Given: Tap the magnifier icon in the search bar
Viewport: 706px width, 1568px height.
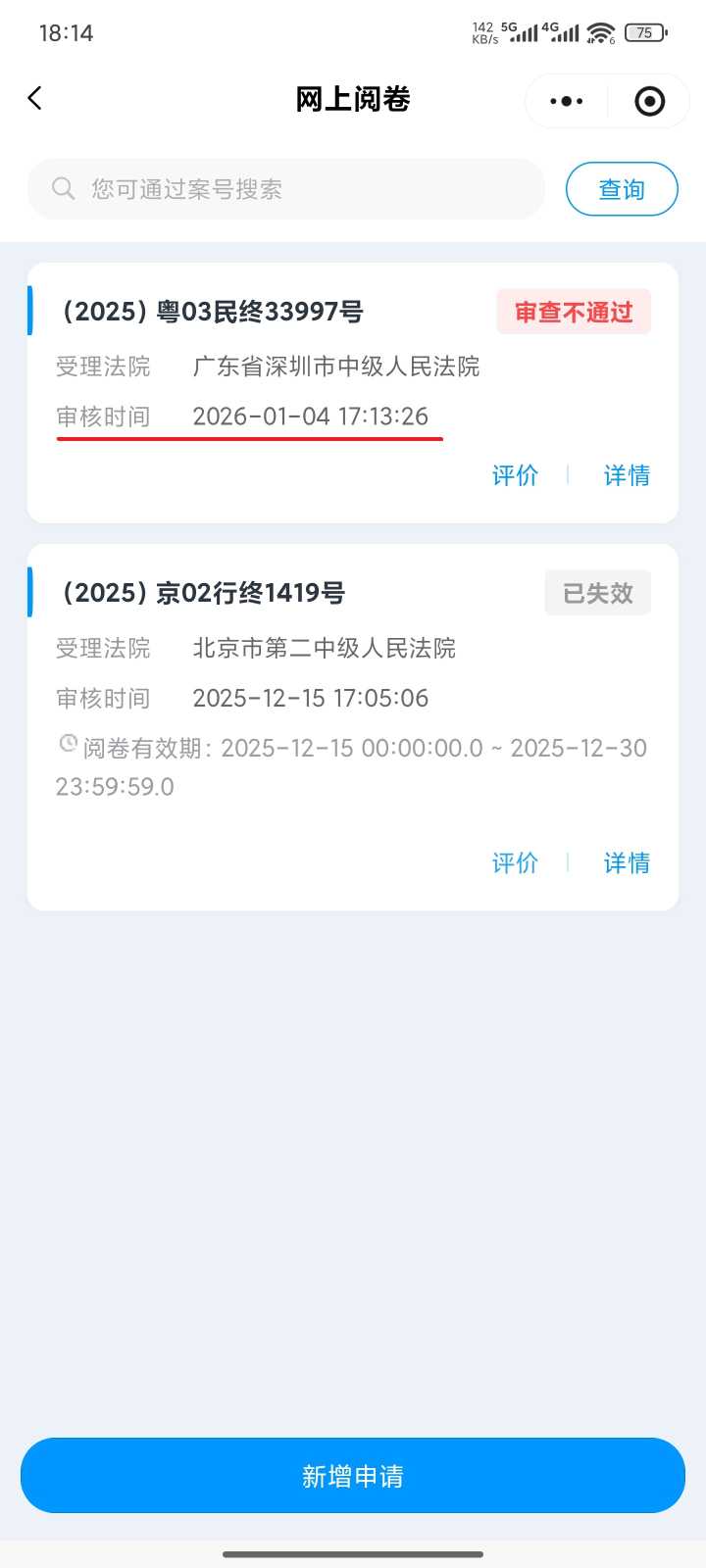Looking at the screenshot, I should tap(63, 188).
